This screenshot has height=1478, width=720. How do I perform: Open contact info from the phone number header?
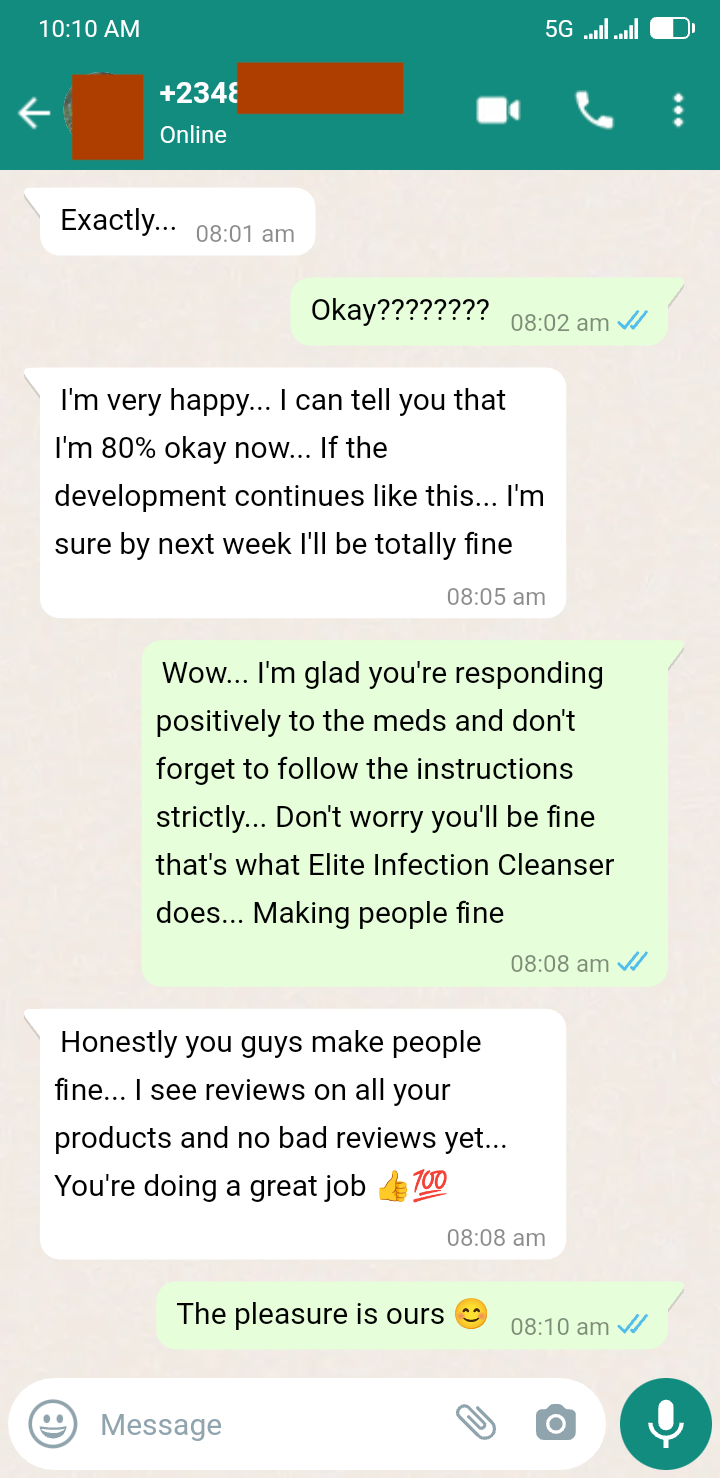coord(281,111)
